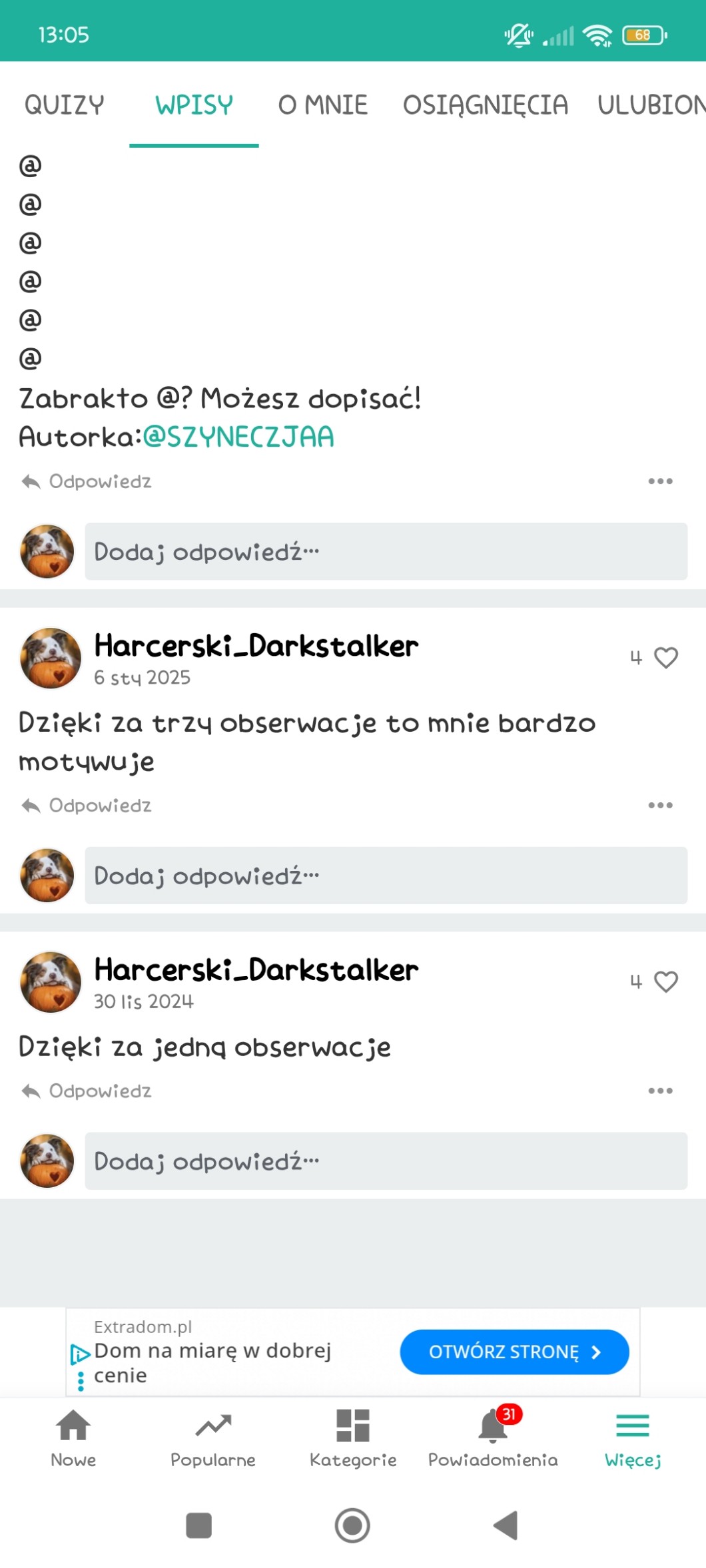Focus reply field under the 6 sty 2025 post
706x1568 pixels.
[386, 876]
